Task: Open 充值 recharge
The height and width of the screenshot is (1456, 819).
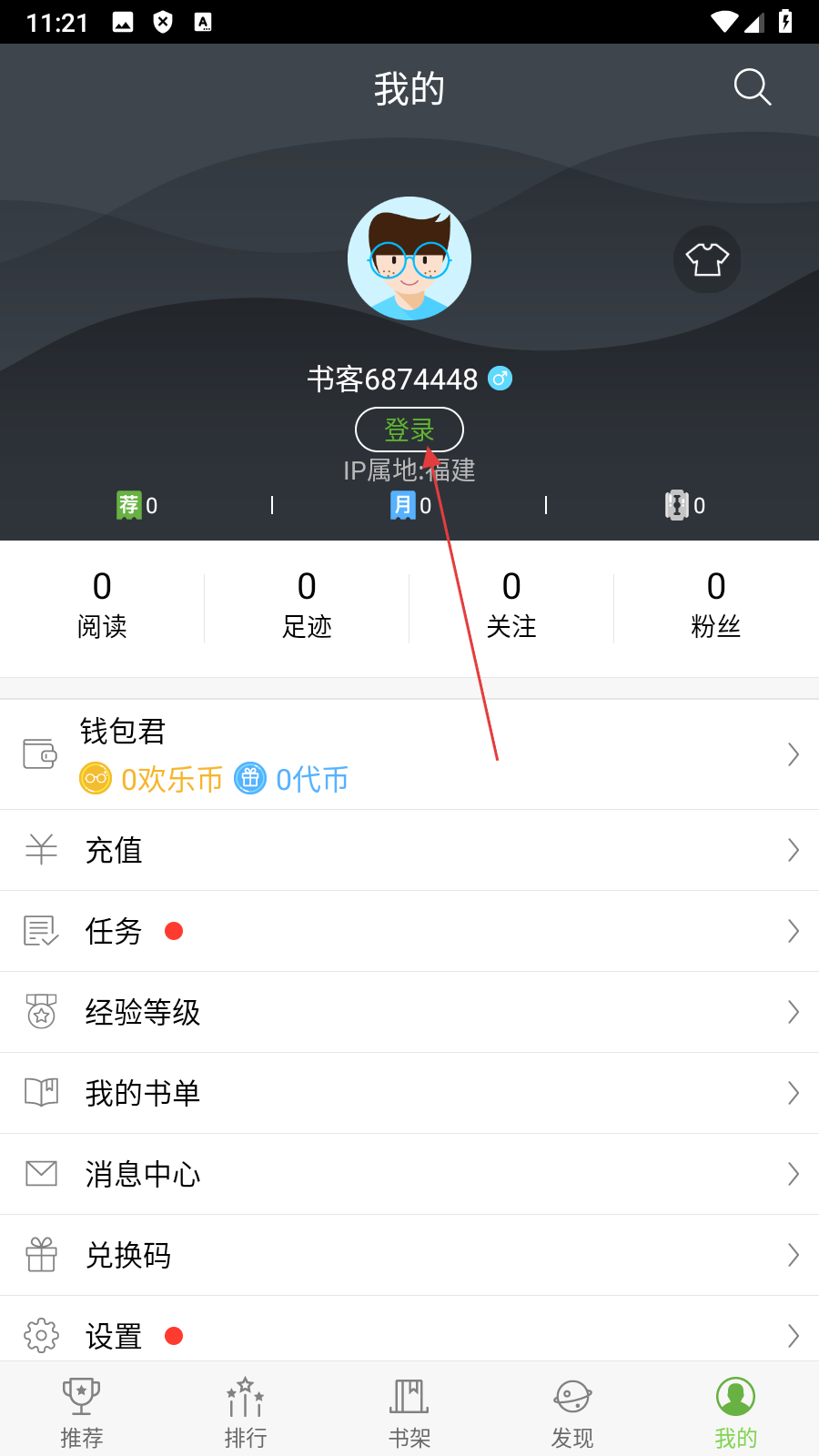Action: 409,850
